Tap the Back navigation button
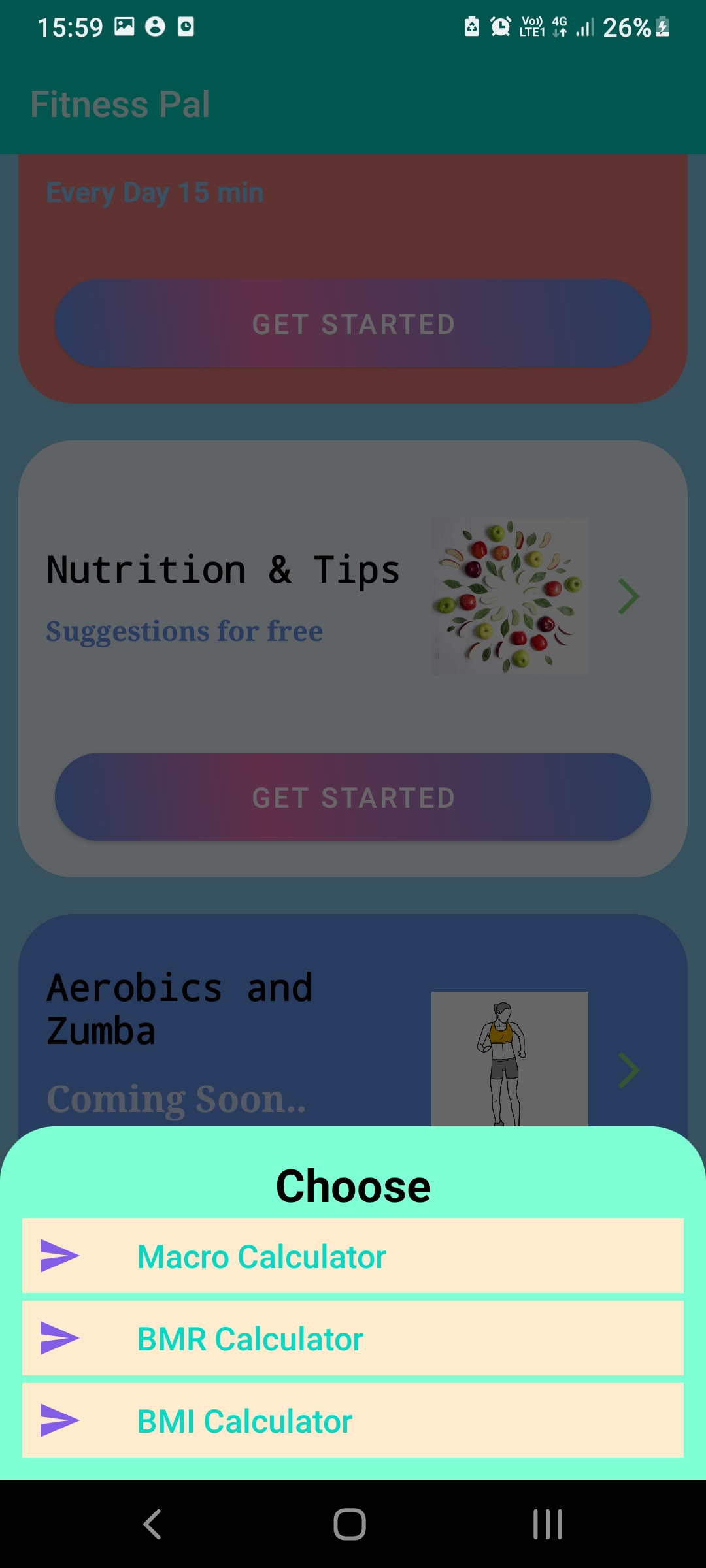Viewport: 706px width, 1568px height. point(152,1523)
